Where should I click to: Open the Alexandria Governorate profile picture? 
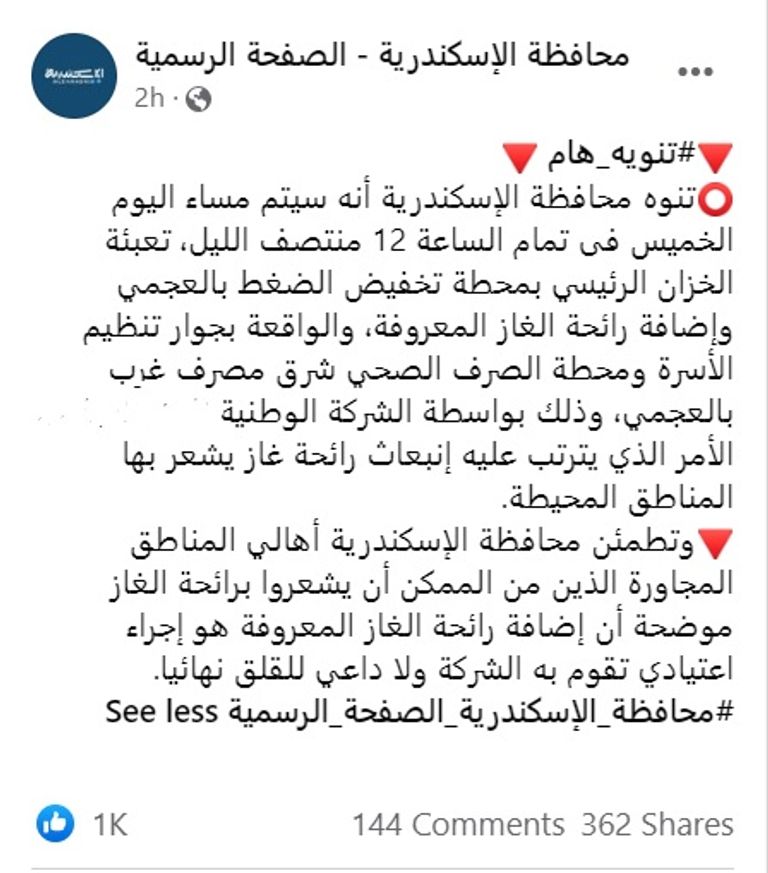76,76
